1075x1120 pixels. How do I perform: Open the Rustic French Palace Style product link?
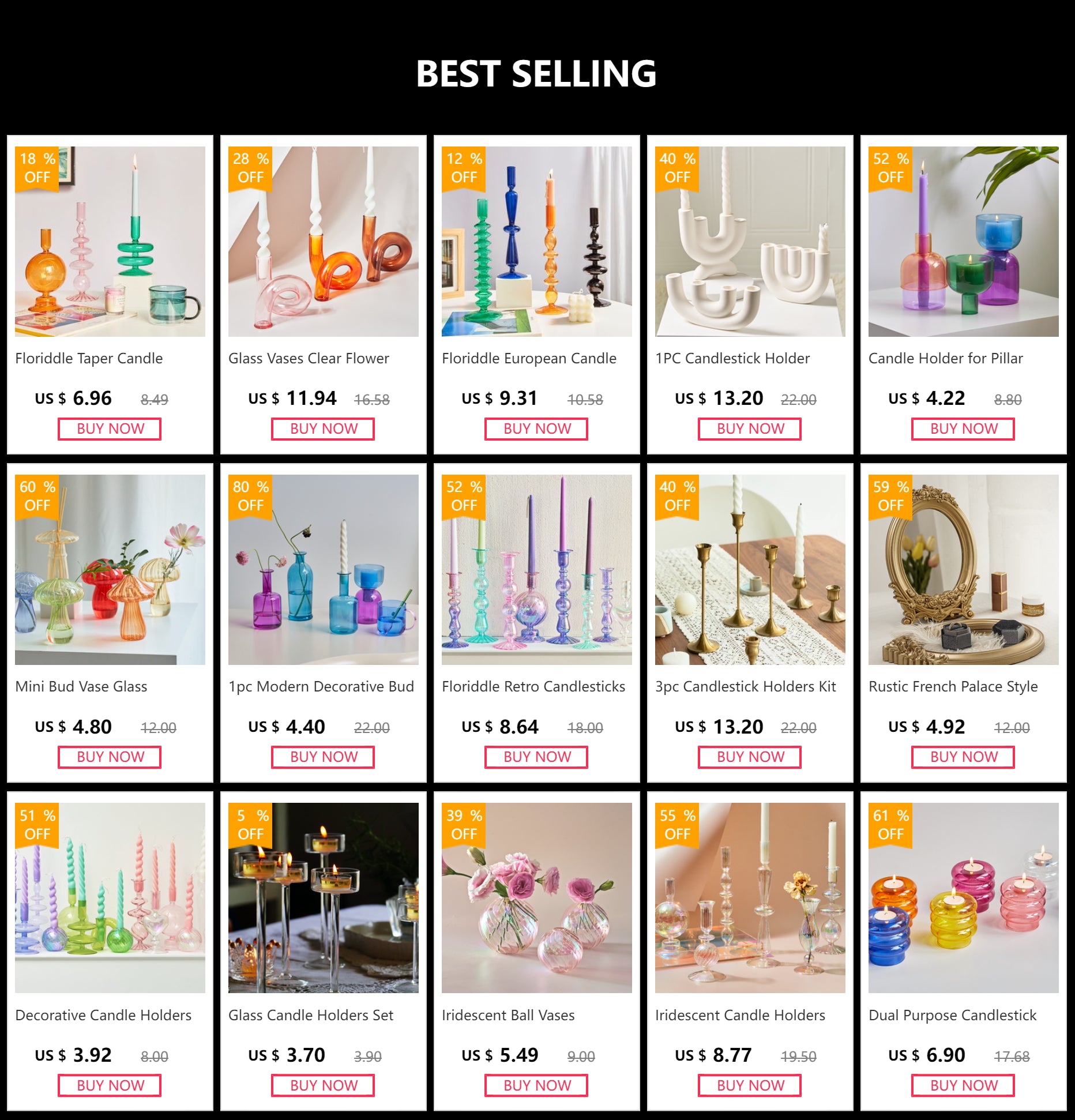[953, 687]
